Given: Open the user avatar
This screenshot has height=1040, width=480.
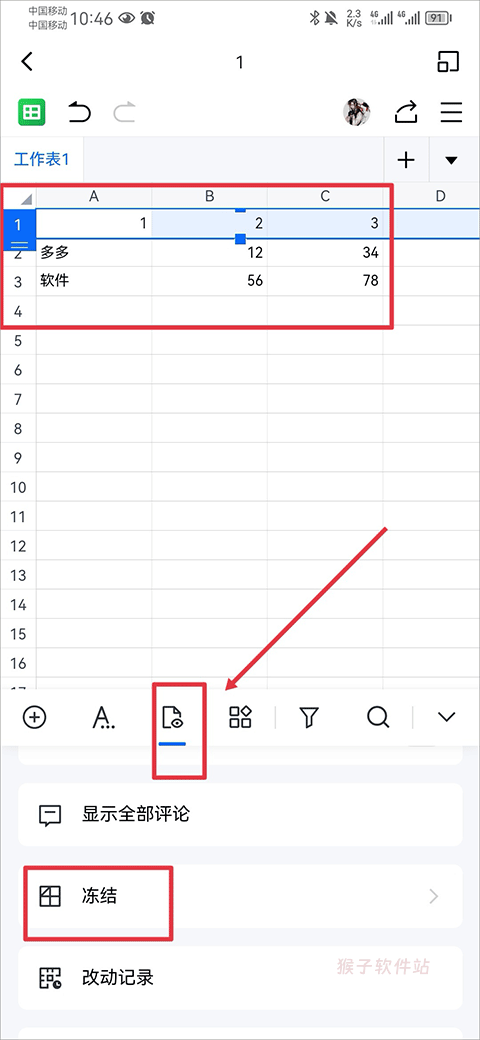Looking at the screenshot, I should point(357,112).
